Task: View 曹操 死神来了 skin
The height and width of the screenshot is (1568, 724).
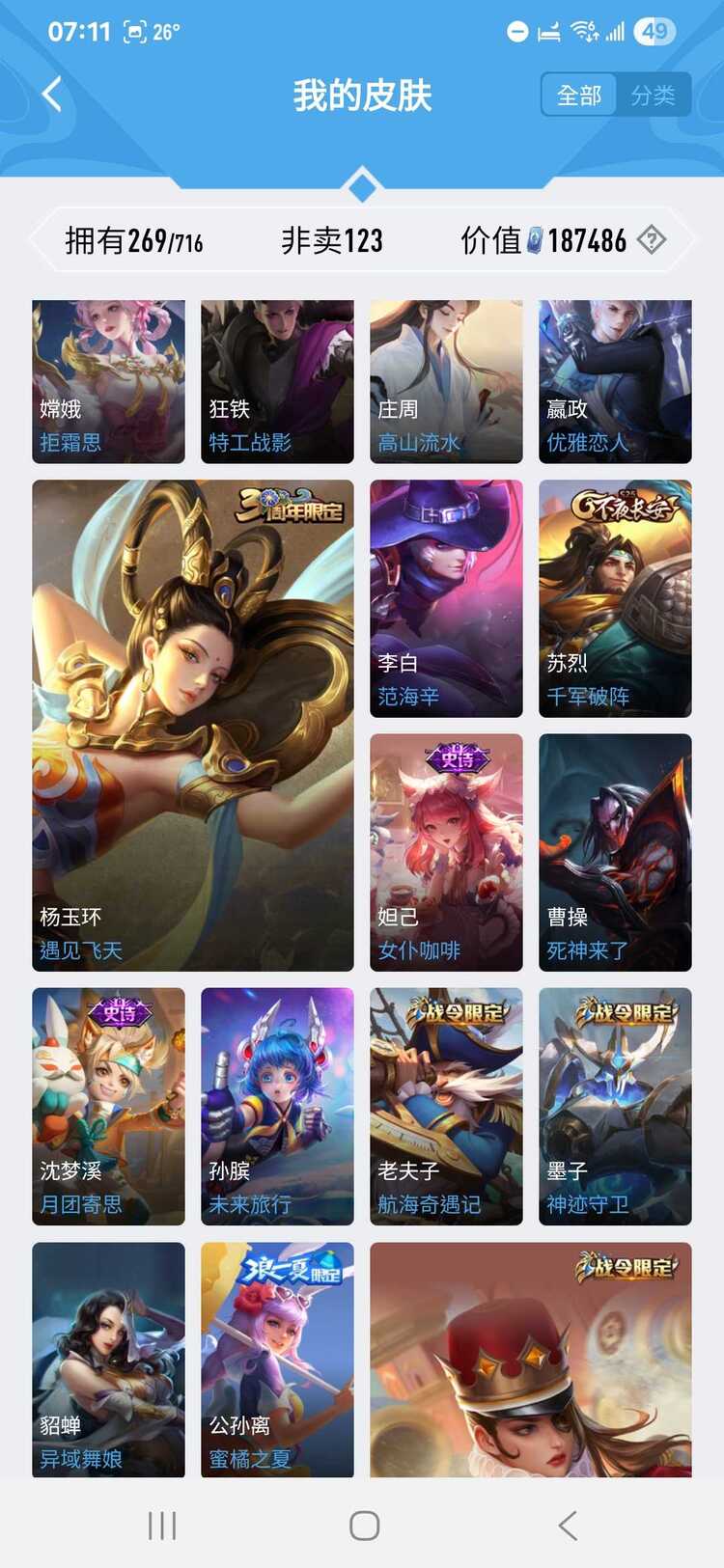Action: pos(615,852)
